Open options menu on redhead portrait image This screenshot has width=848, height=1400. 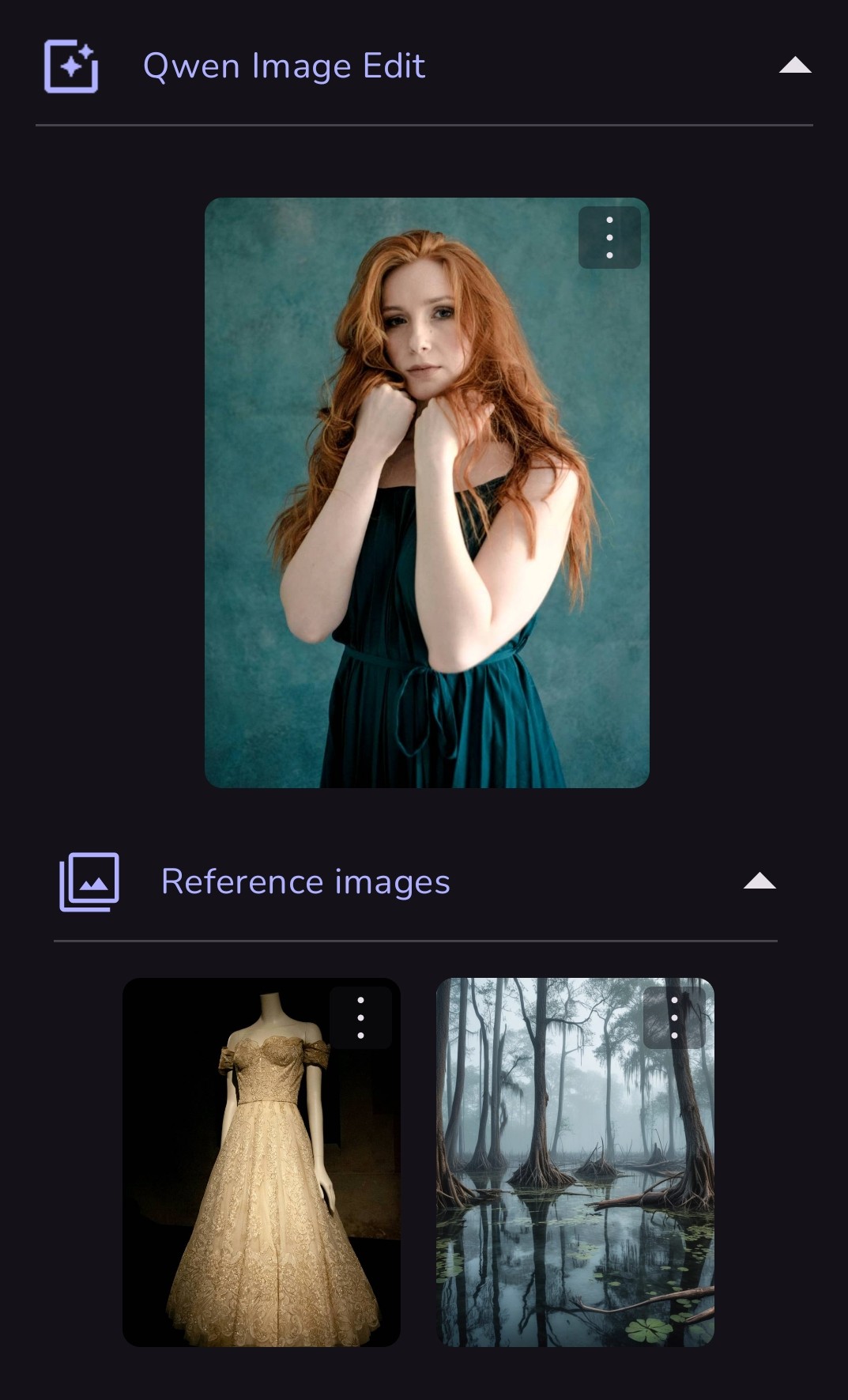coord(609,238)
